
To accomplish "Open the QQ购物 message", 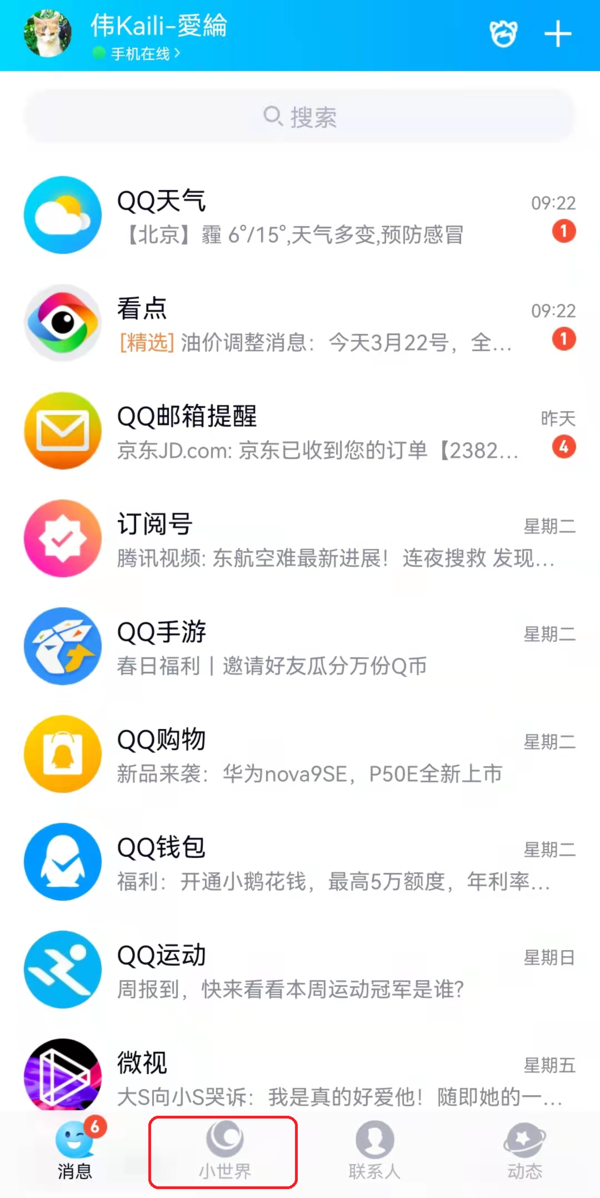I will tap(300, 755).
